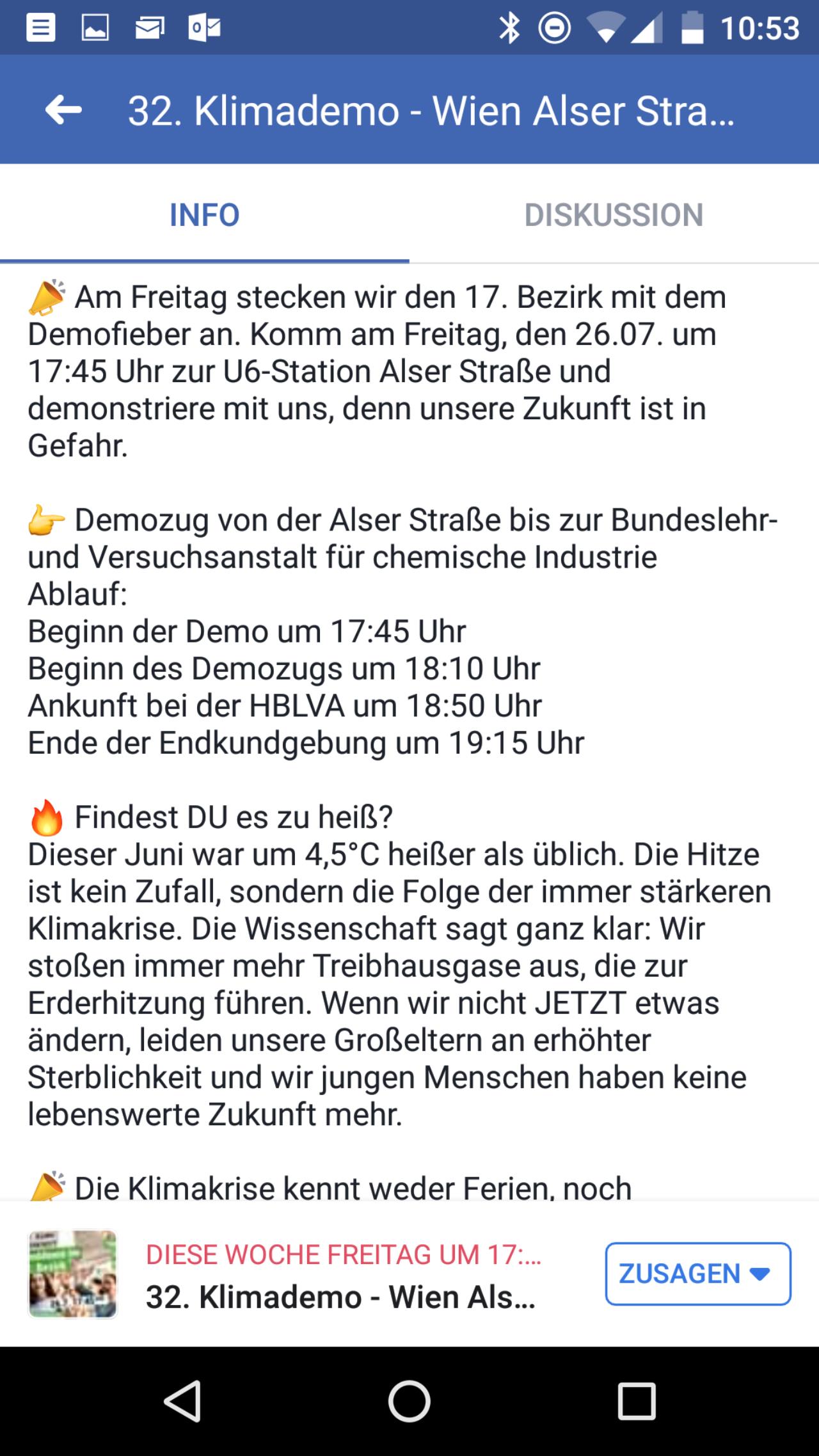
Task: Open the recent apps overview
Action: click(637, 1402)
